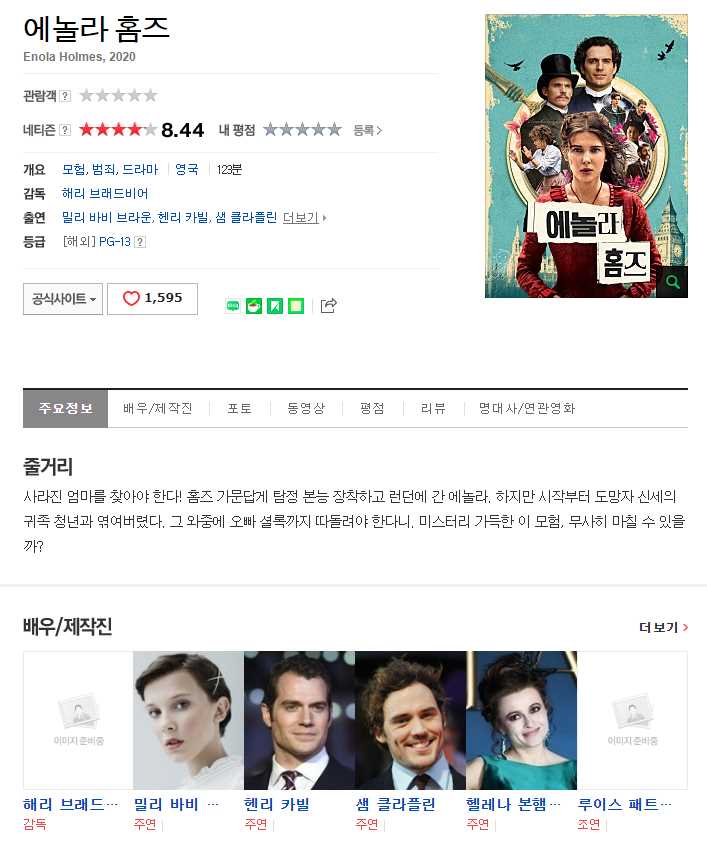The image size is (707, 851).
Task: Open 헨리 카빌 actor profile card
Action: 299,720
